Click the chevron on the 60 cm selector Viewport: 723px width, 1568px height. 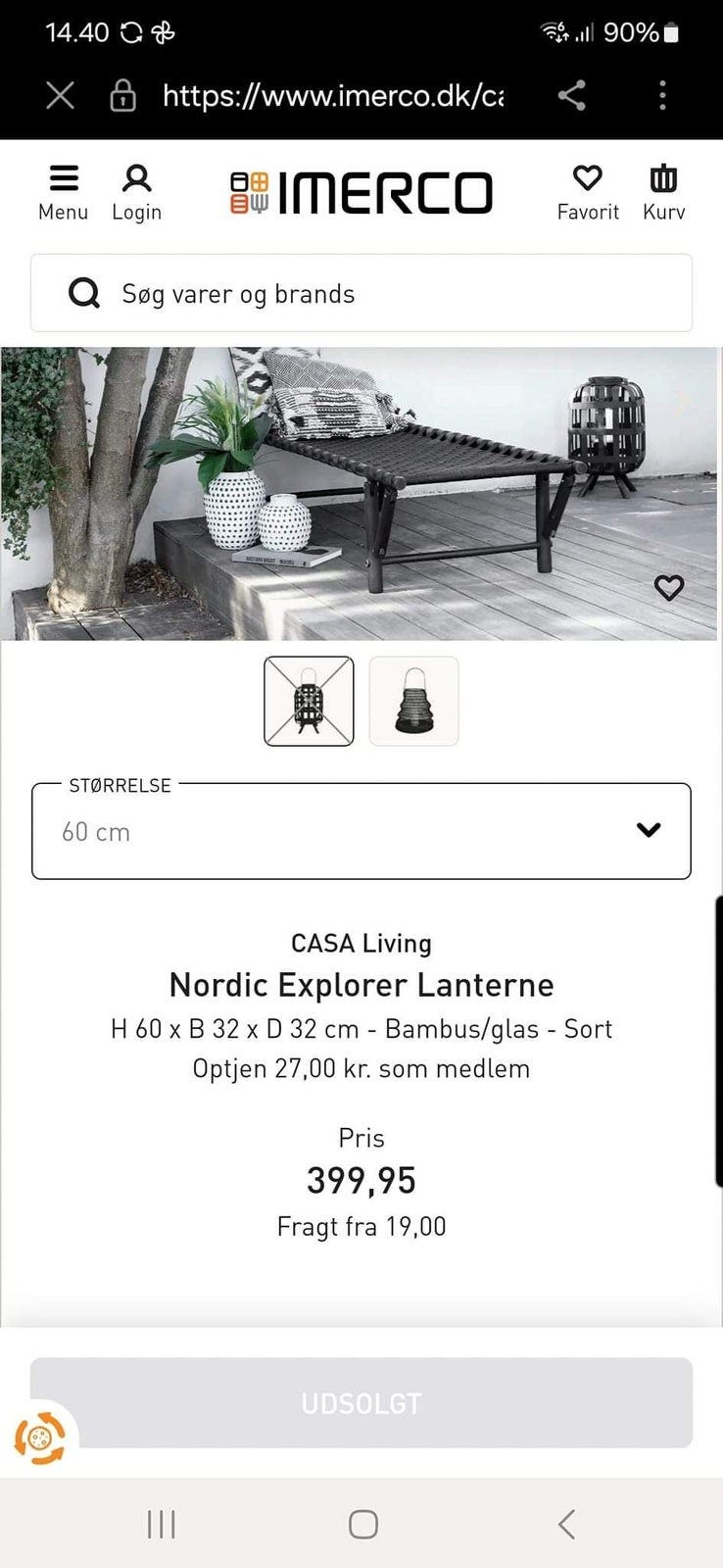pos(648,829)
